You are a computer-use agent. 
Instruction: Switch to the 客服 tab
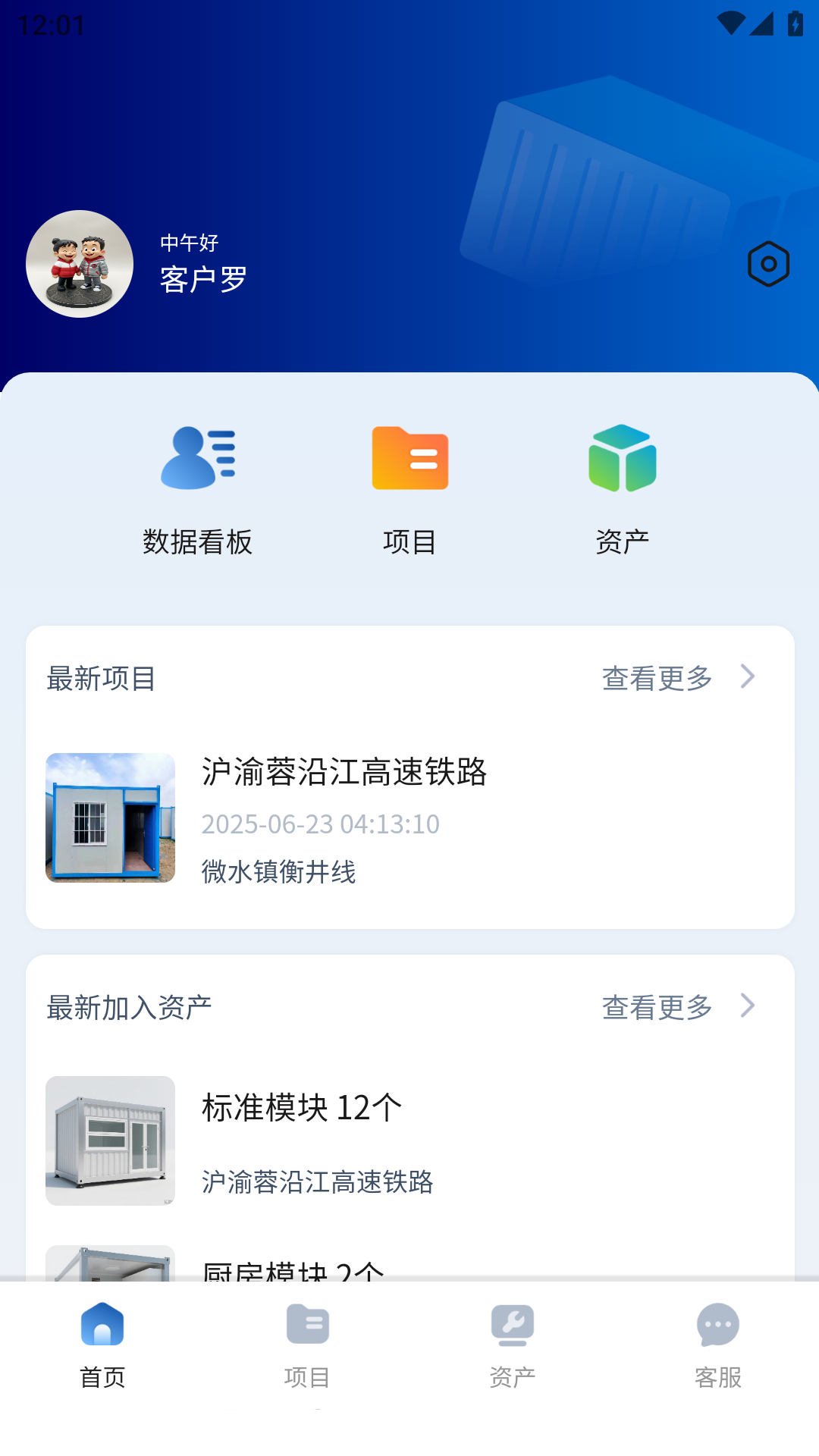click(x=717, y=1346)
